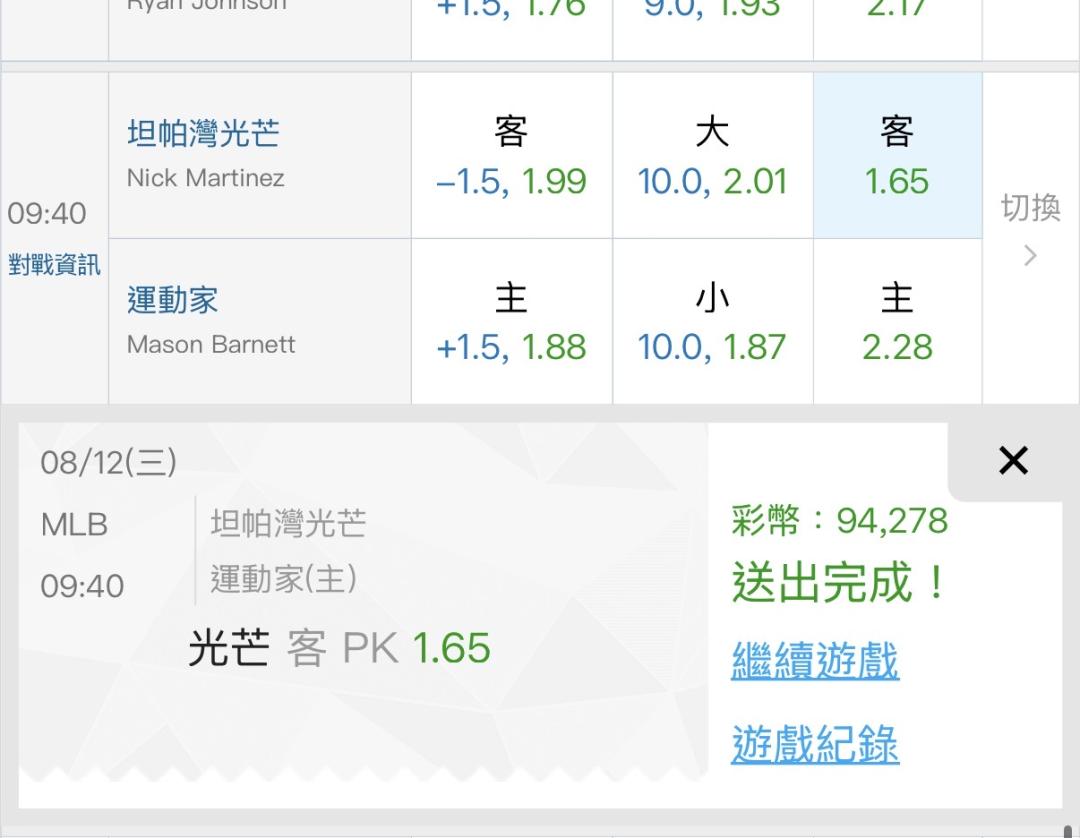Image resolution: width=1080 pixels, height=838 pixels.
Task: Select home moneyline at 2.28
Action: 897,322
